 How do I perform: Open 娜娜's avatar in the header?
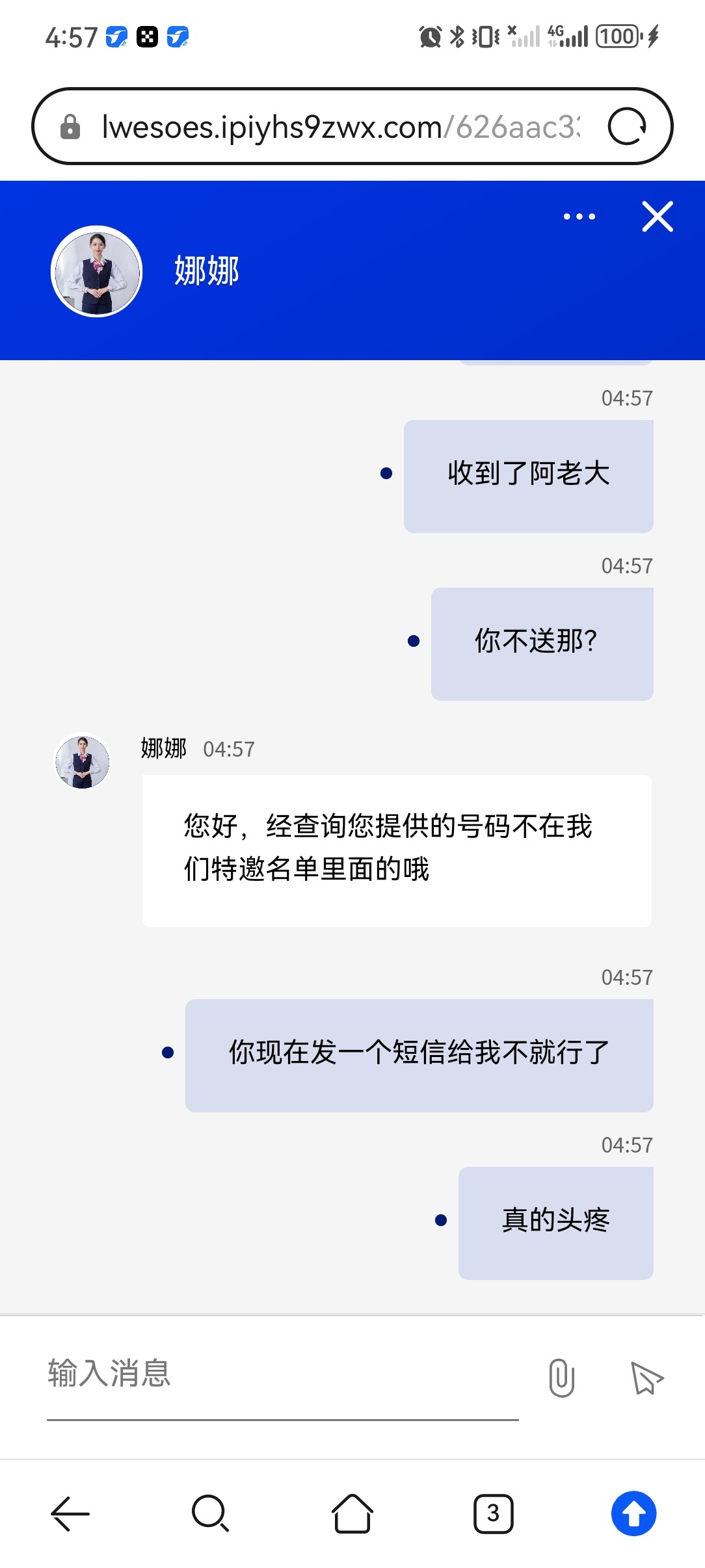[x=97, y=272]
